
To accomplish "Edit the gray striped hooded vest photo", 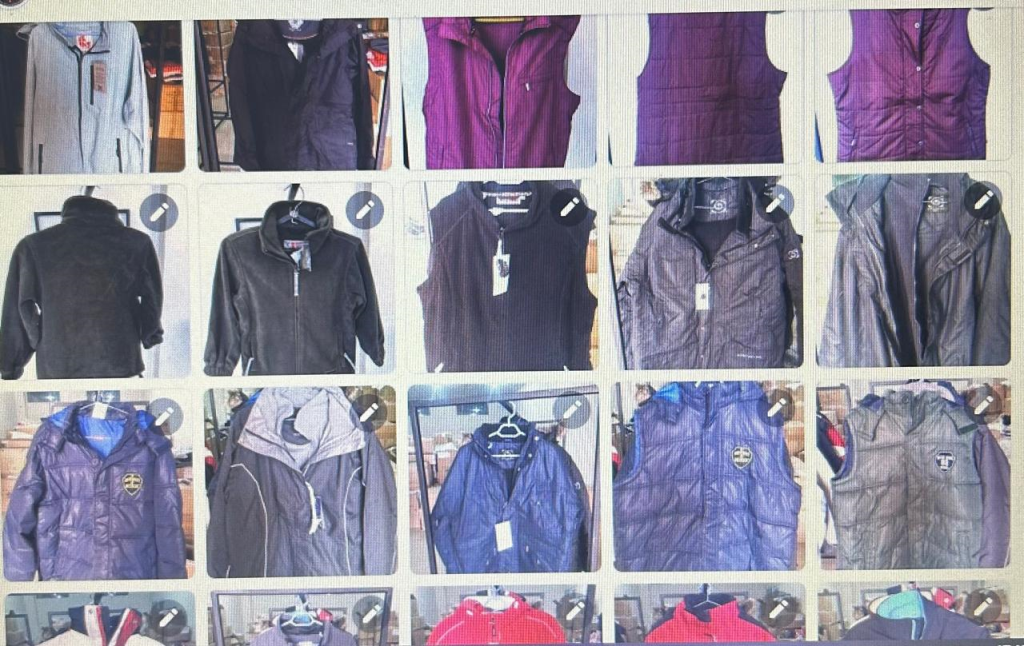I will tap(983, 403).
